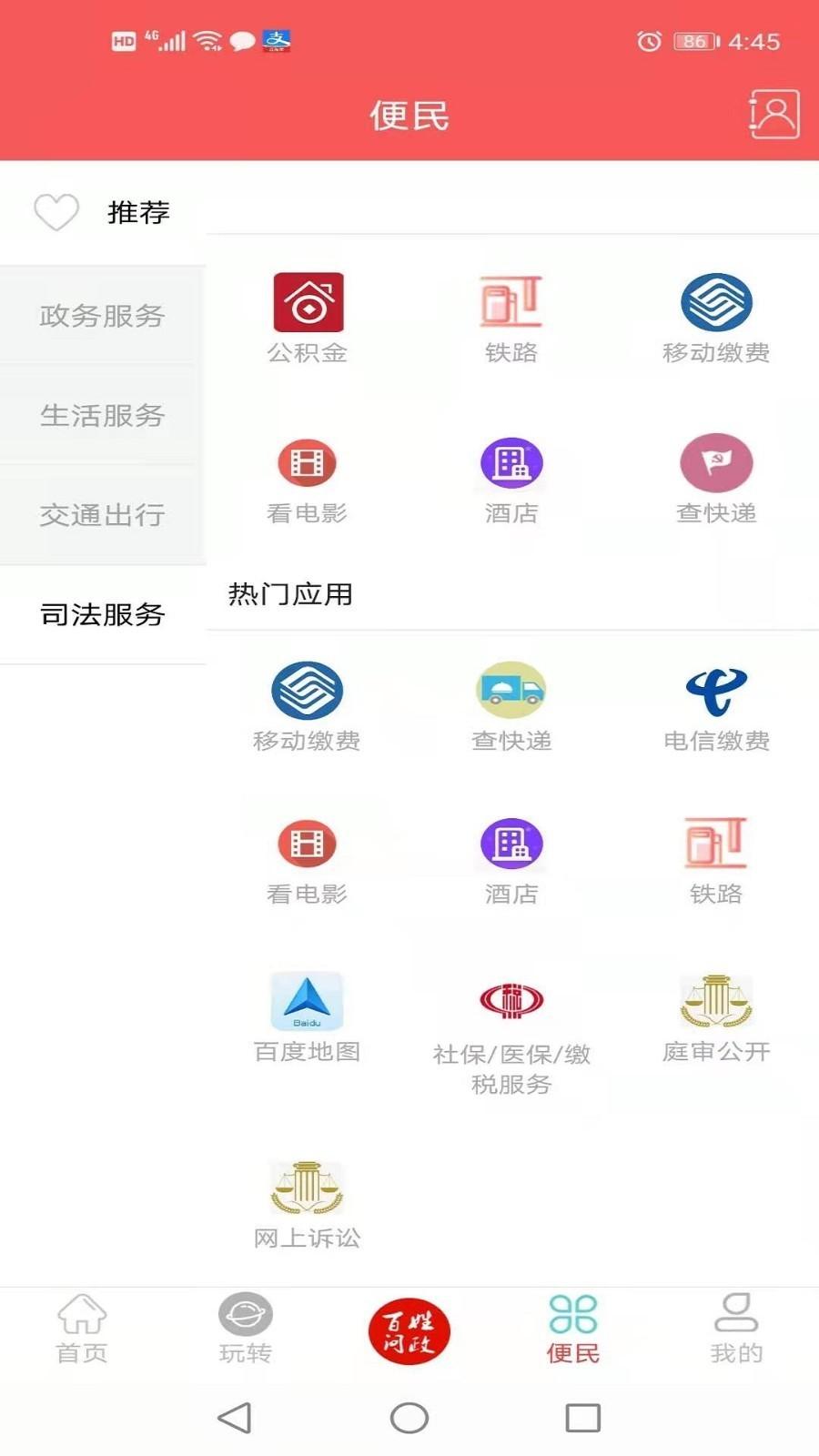
Task: Switch to the 生活服务 category
Action: [x=102, y=416]
